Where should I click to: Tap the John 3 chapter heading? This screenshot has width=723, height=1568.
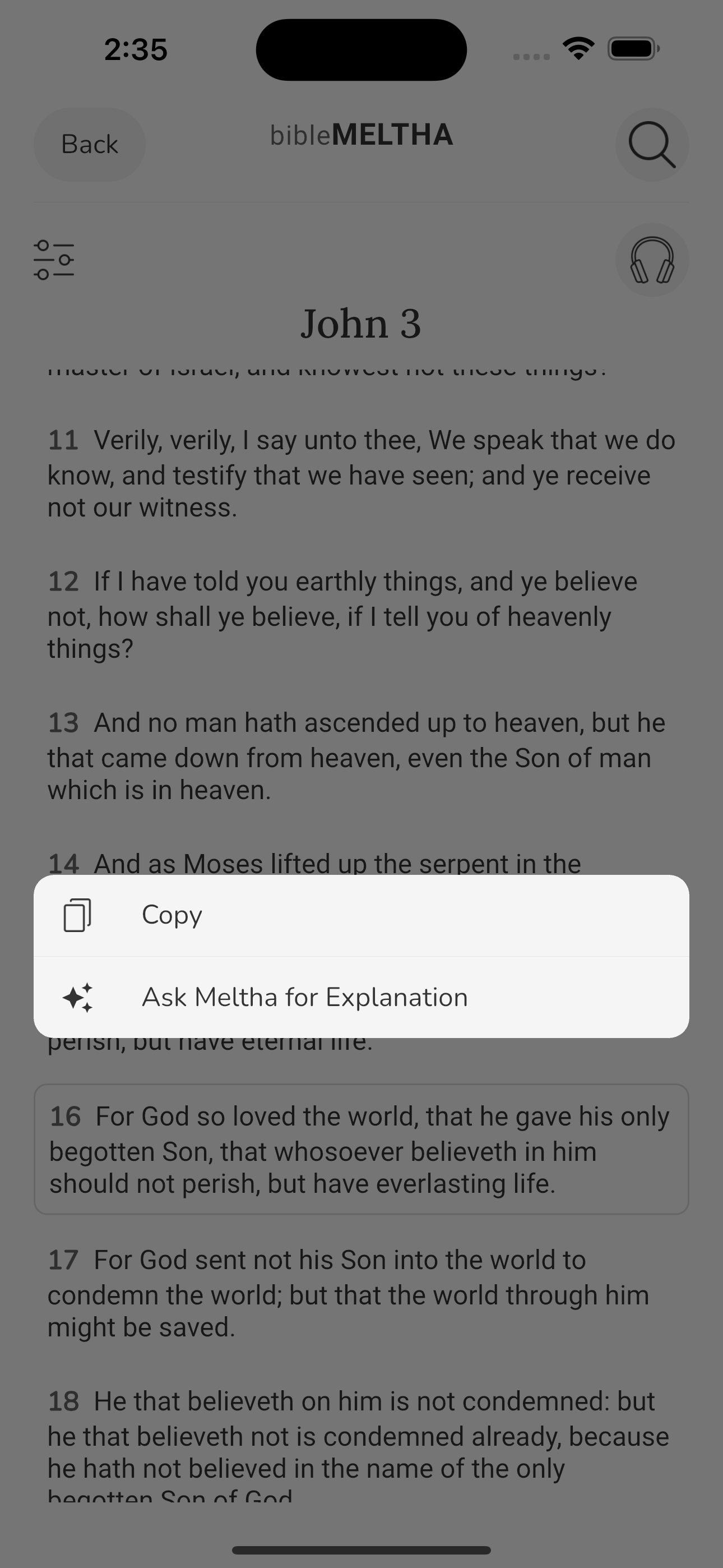(361, 324)
